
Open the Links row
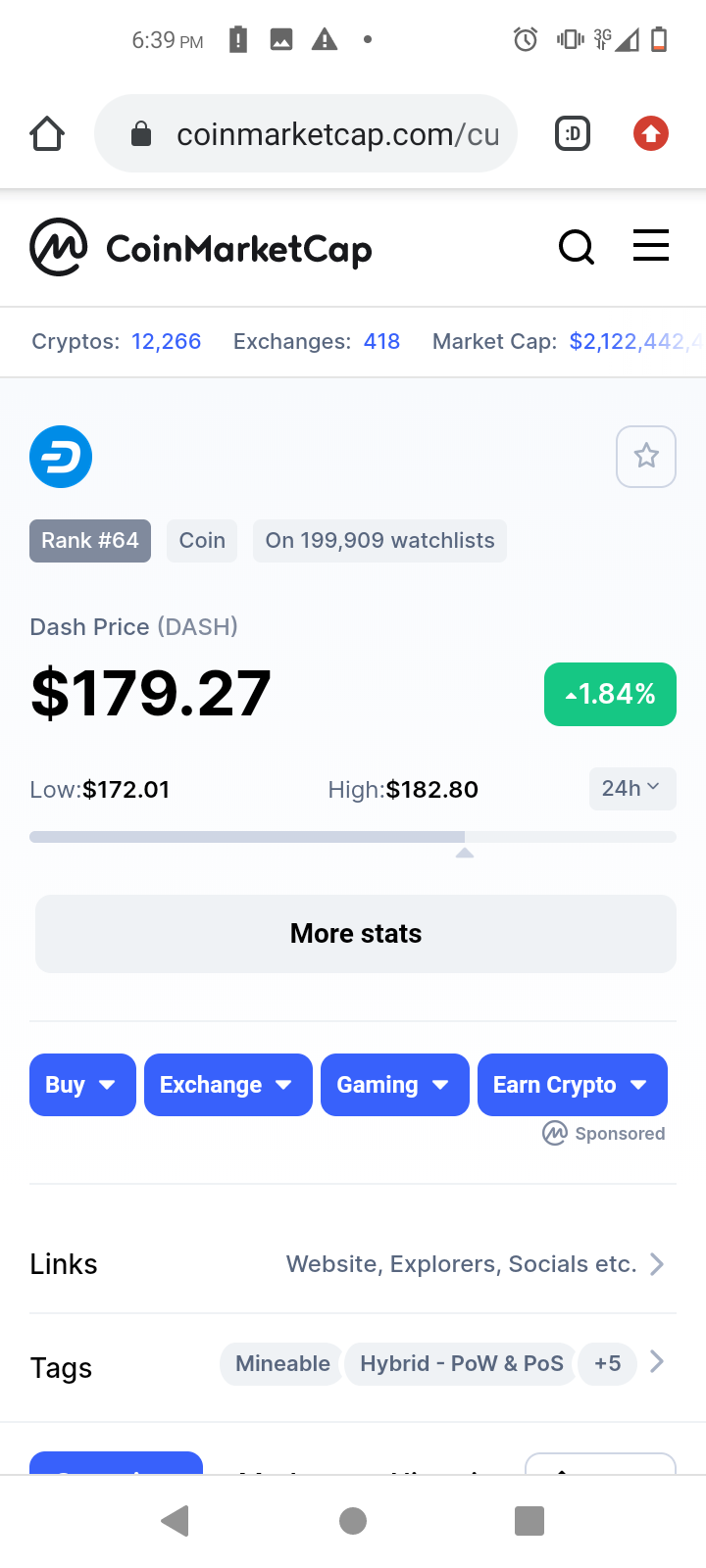click(353, 1264)
